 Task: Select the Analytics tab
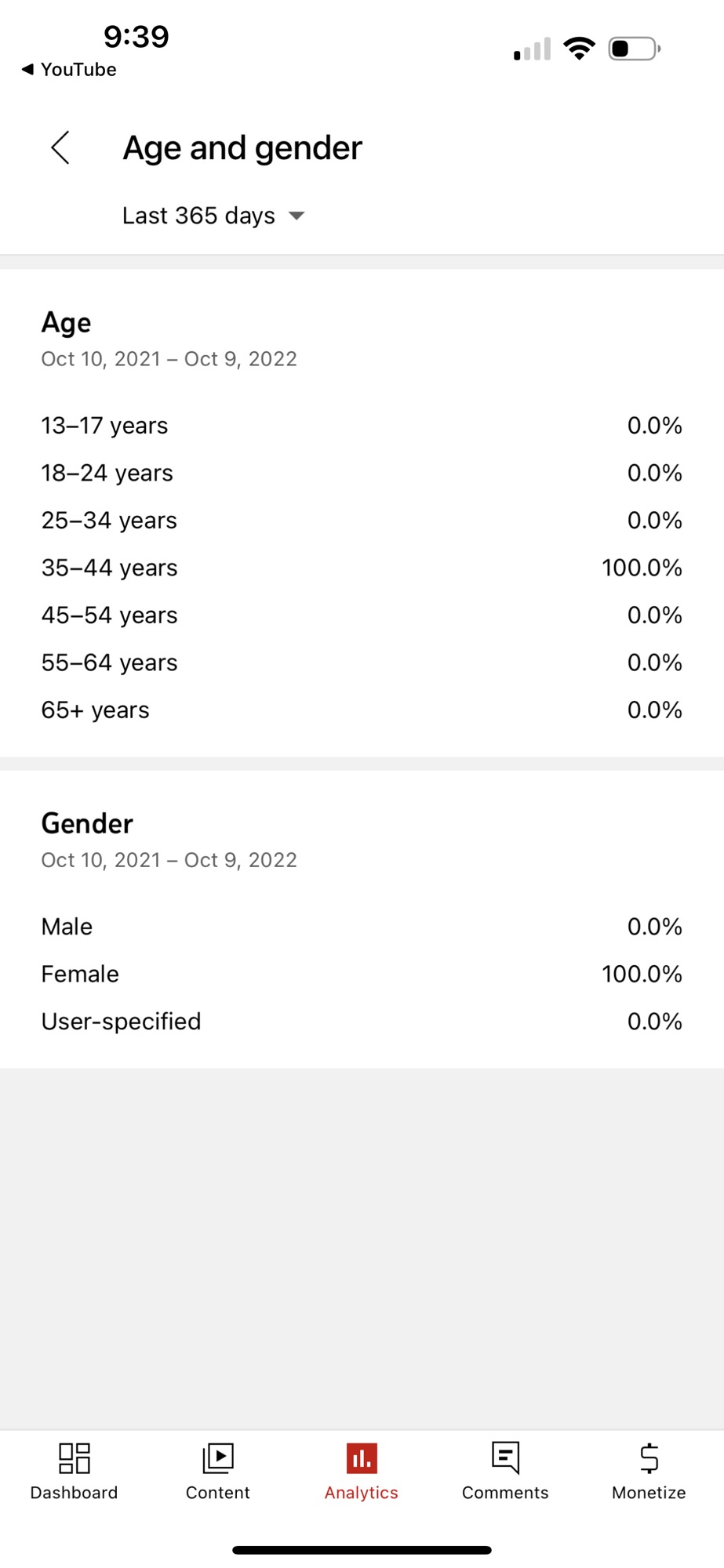362,1471
